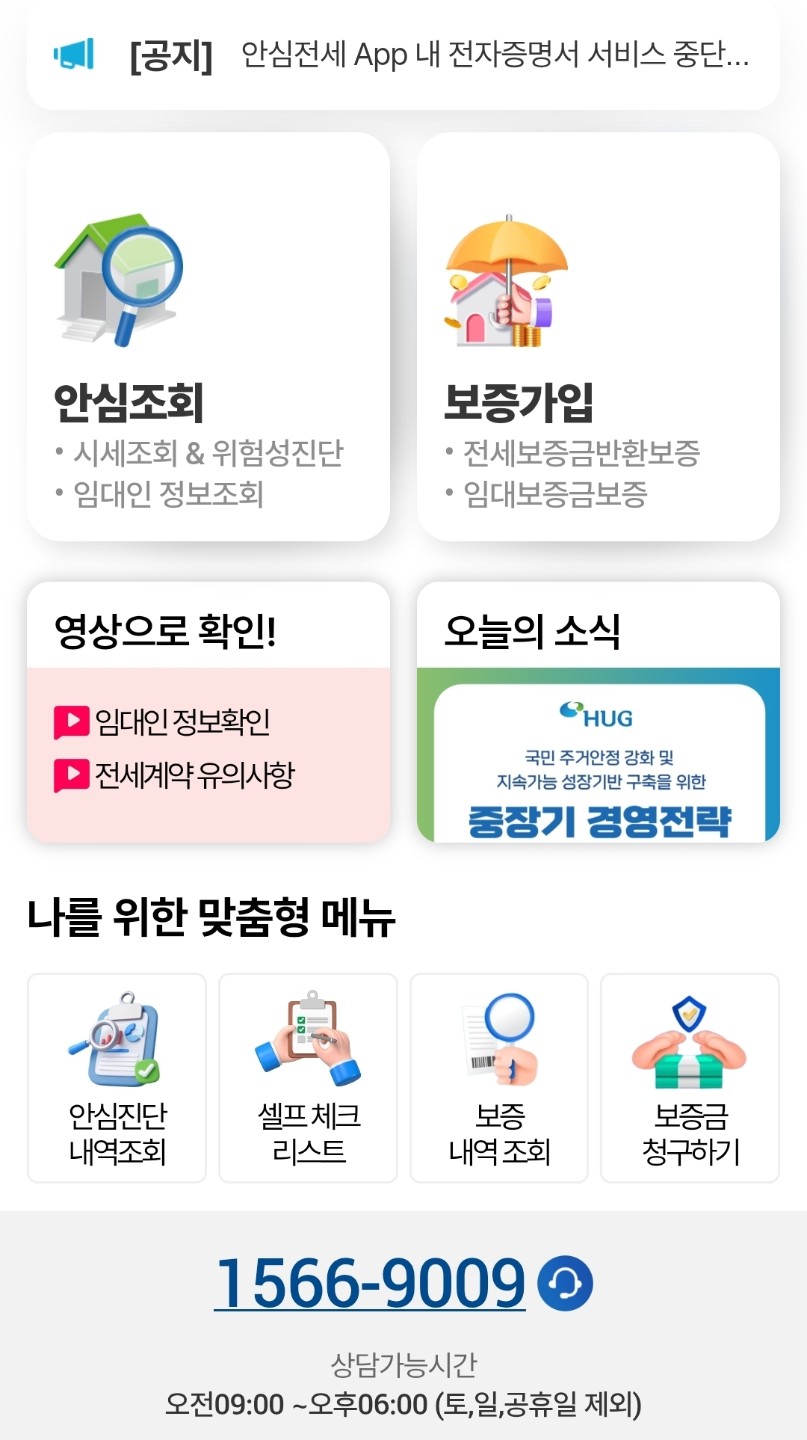
Task: Open 보증금 청구하기 money shield icon
Action: point(690,1040)
